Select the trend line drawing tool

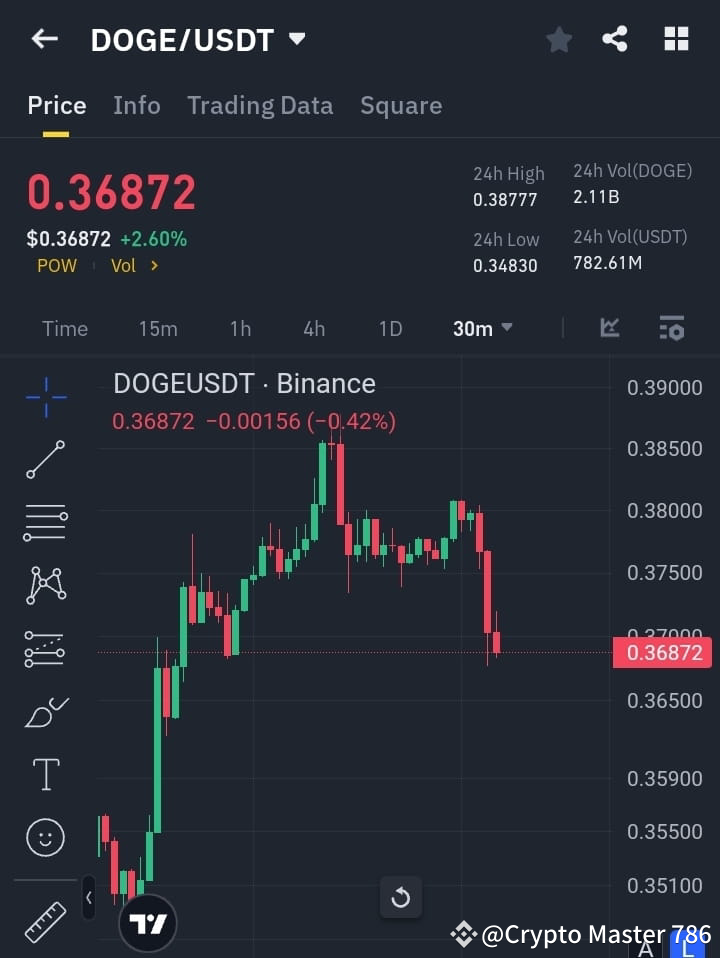tap(45, 461)
